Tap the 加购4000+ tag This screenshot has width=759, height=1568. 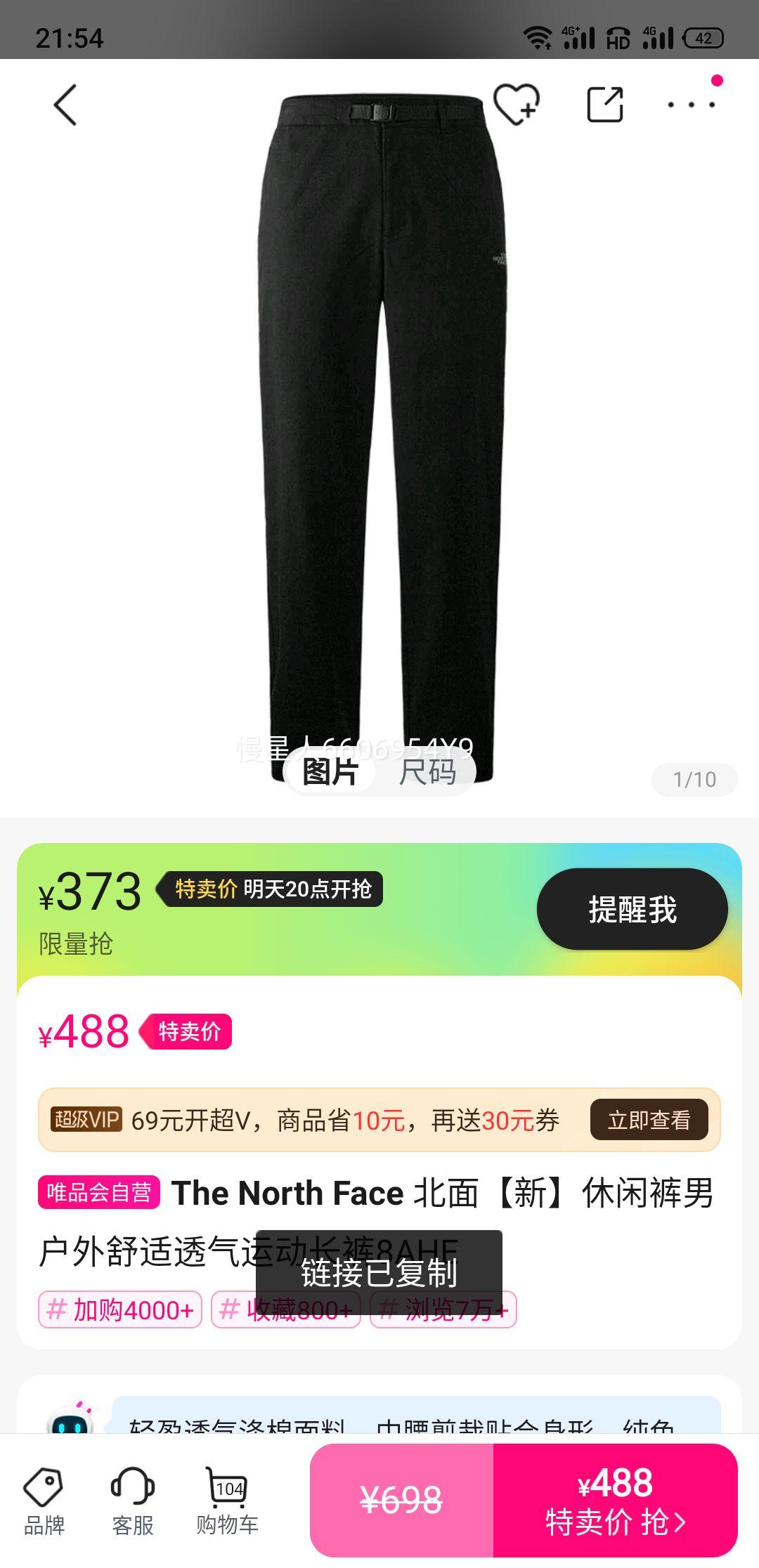[120, 1309]
